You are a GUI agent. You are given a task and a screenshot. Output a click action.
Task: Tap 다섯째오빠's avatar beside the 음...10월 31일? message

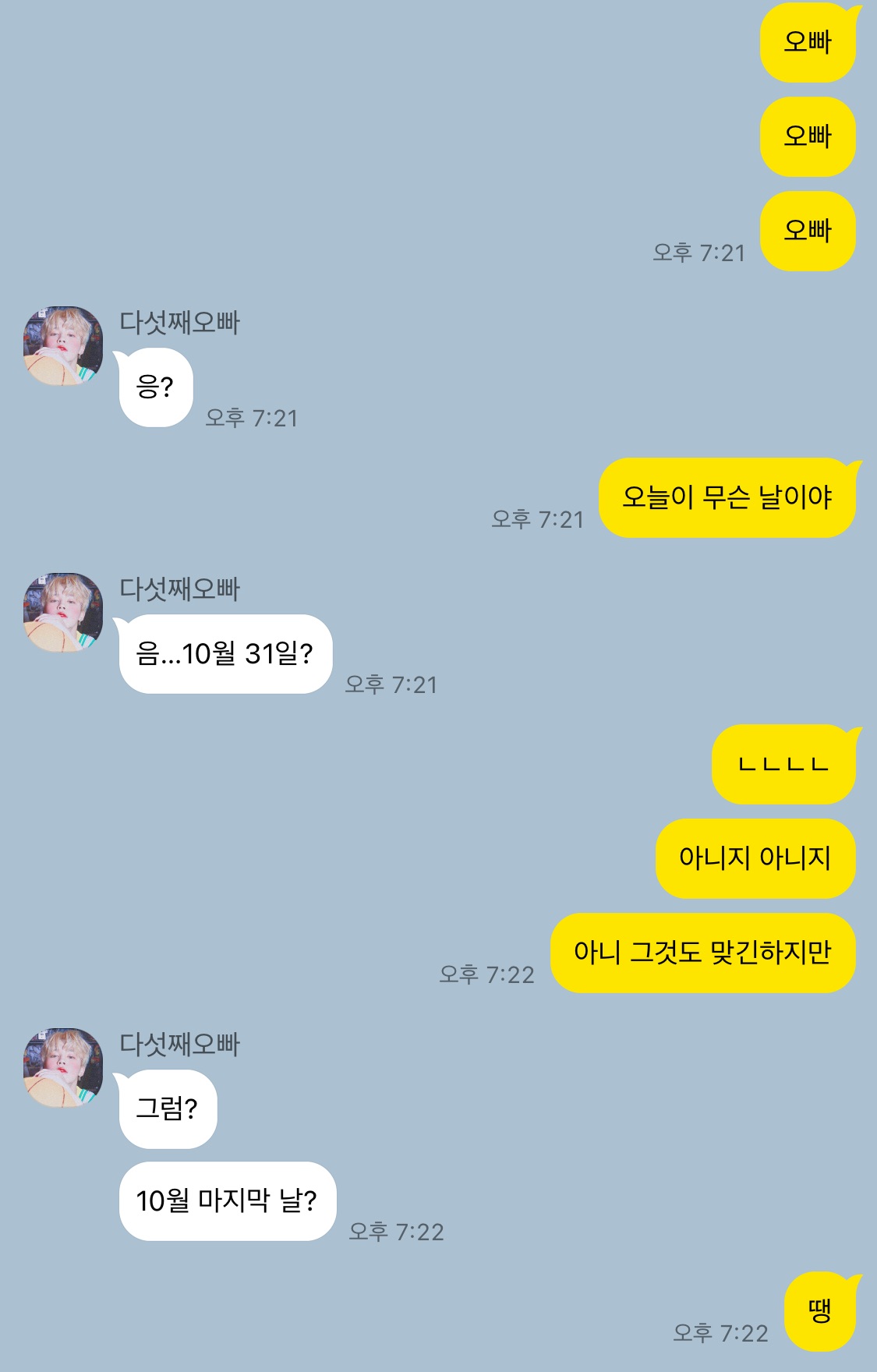(63, 613)
